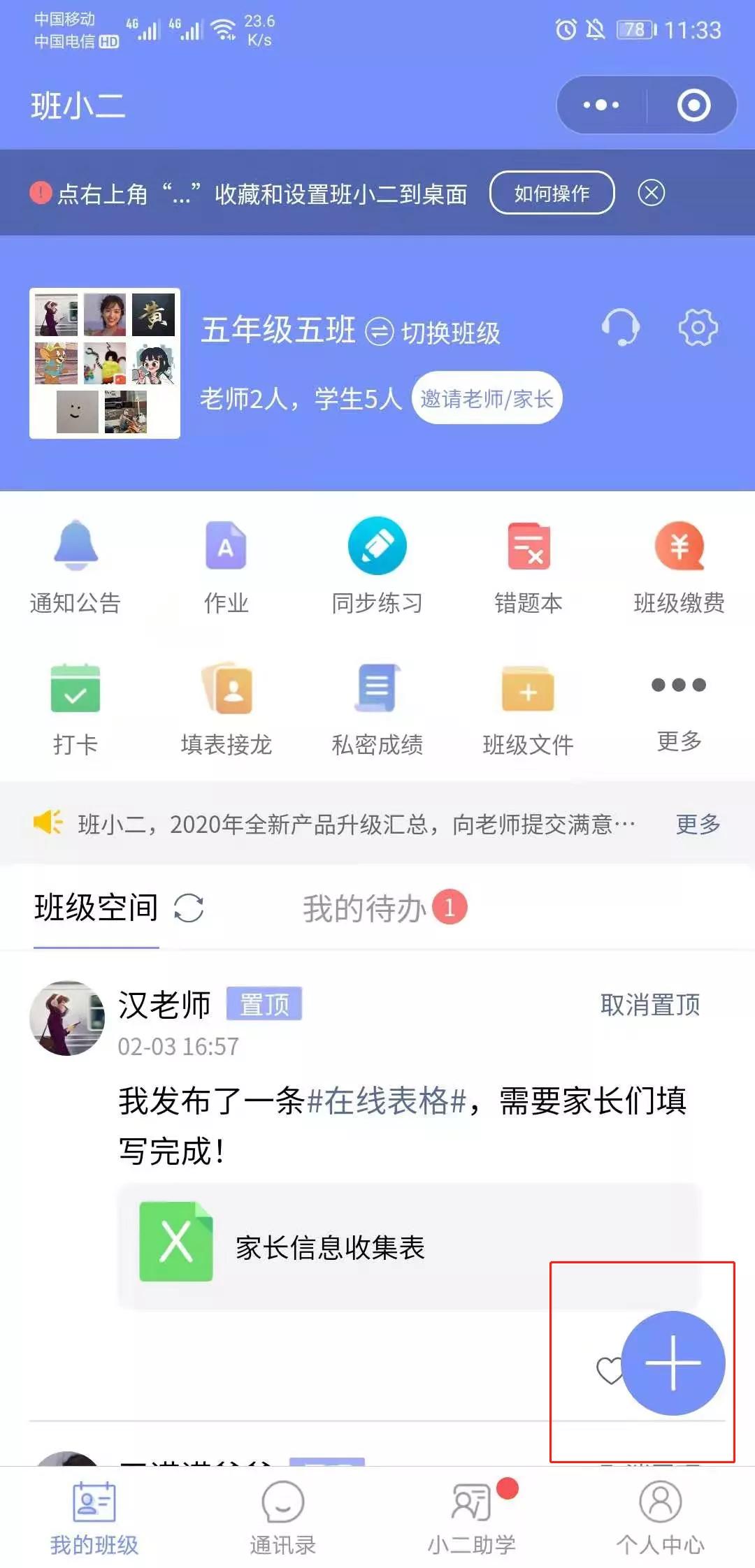The width and height of the screenshot is (755, 1568).
Task: Tap 邀请老师/家长 to invite members
Action: point(488,398)
